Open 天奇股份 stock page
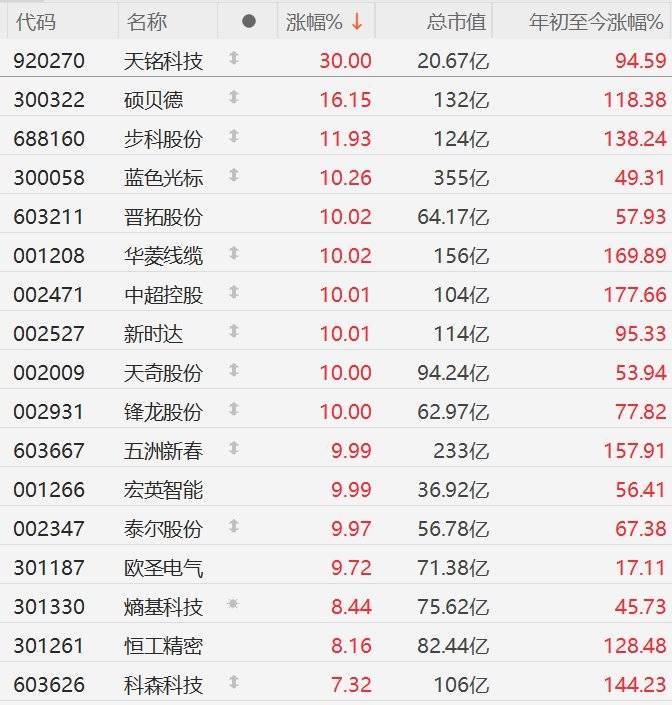The image size is (672, 705). pyautogui.click(x=163, y=372)
